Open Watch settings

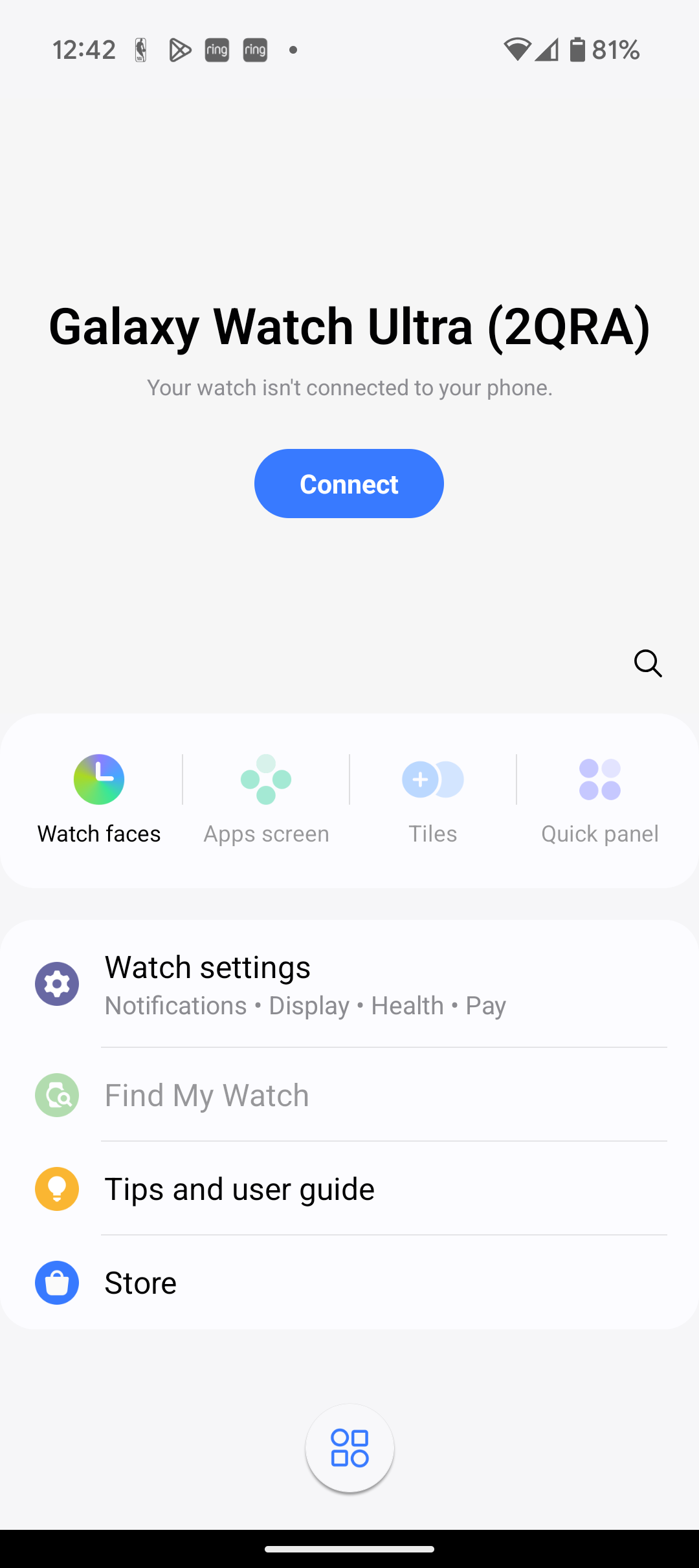tap(349, 985)
